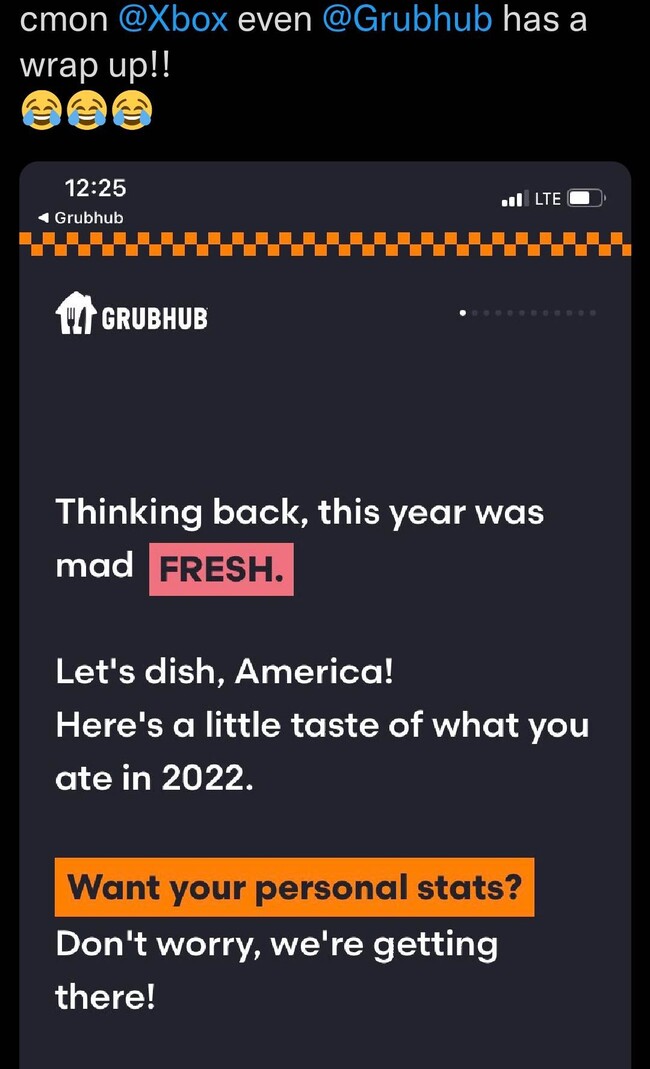
Task: Open the @Grubhub mention in the tweet
Action: click(408, 20)
